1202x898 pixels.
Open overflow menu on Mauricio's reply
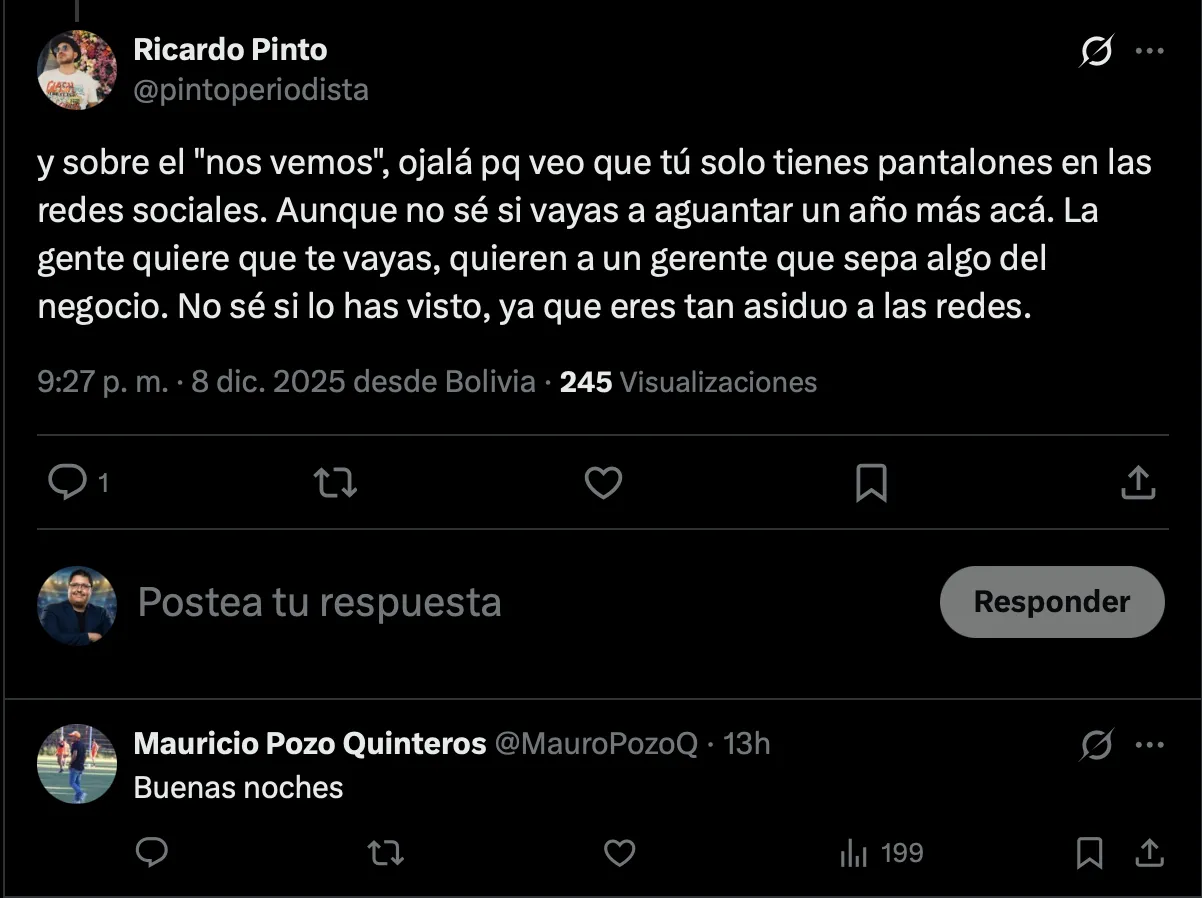[x=1150, y=745]
